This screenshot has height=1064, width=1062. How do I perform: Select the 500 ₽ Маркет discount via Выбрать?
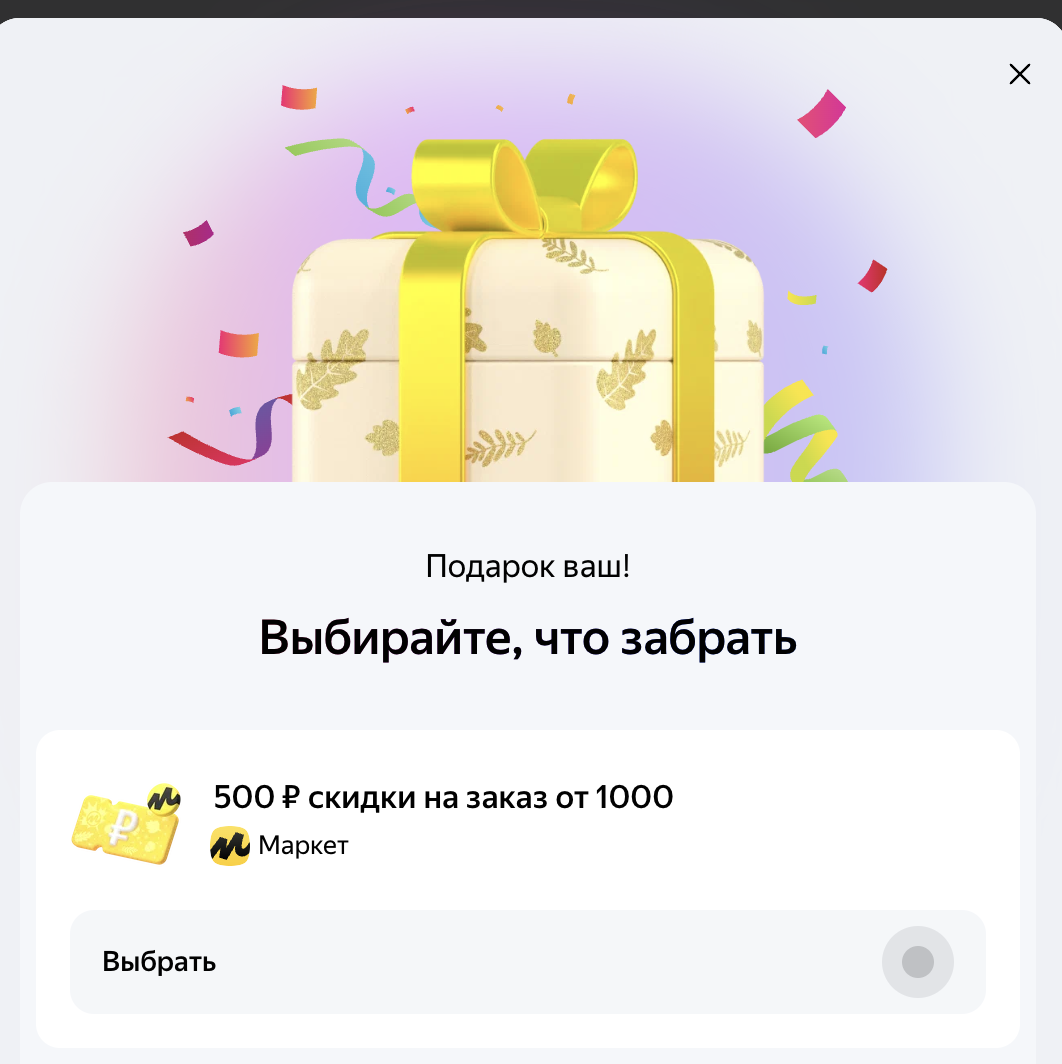(x=527, y=962)
